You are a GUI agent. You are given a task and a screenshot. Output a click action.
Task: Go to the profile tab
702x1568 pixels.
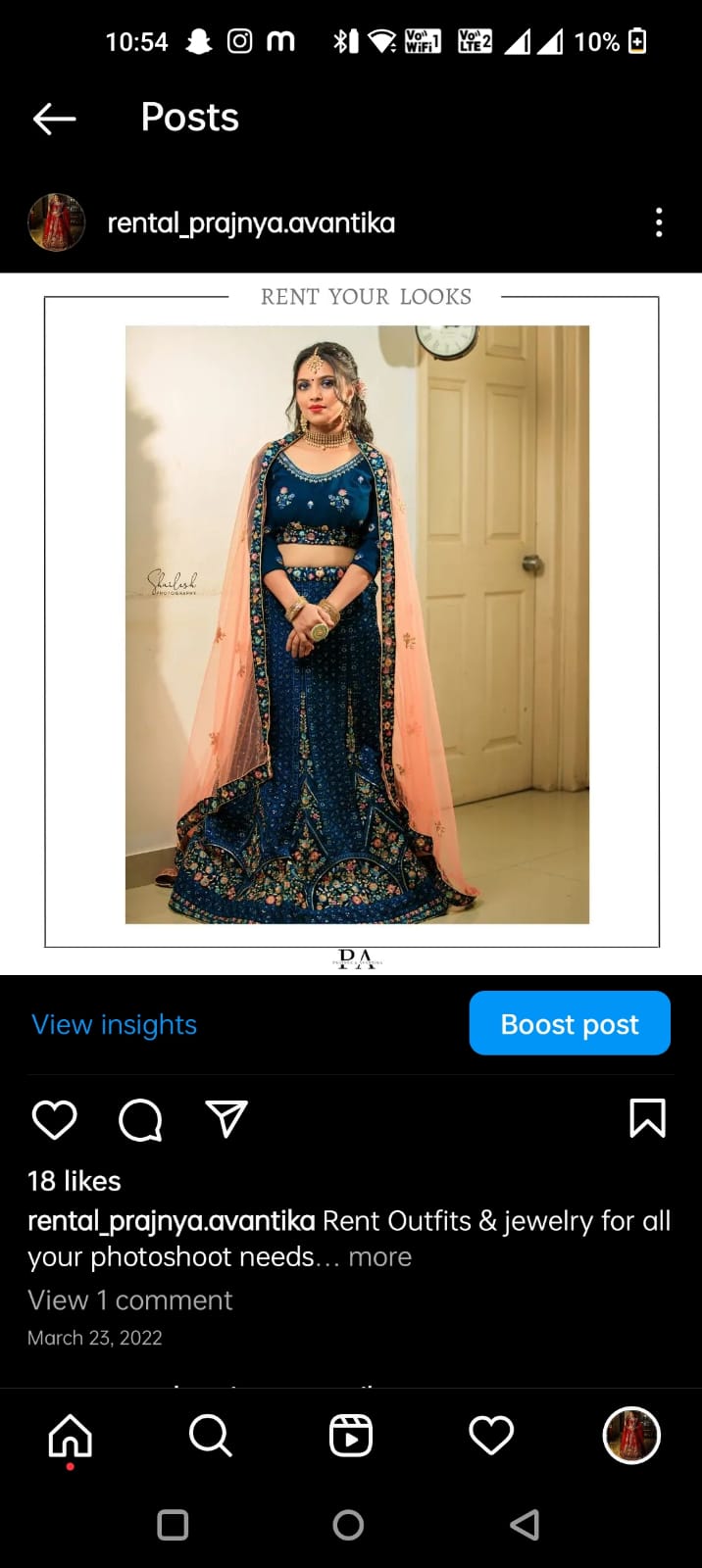pyautogui.click(x=630, y=1437)
